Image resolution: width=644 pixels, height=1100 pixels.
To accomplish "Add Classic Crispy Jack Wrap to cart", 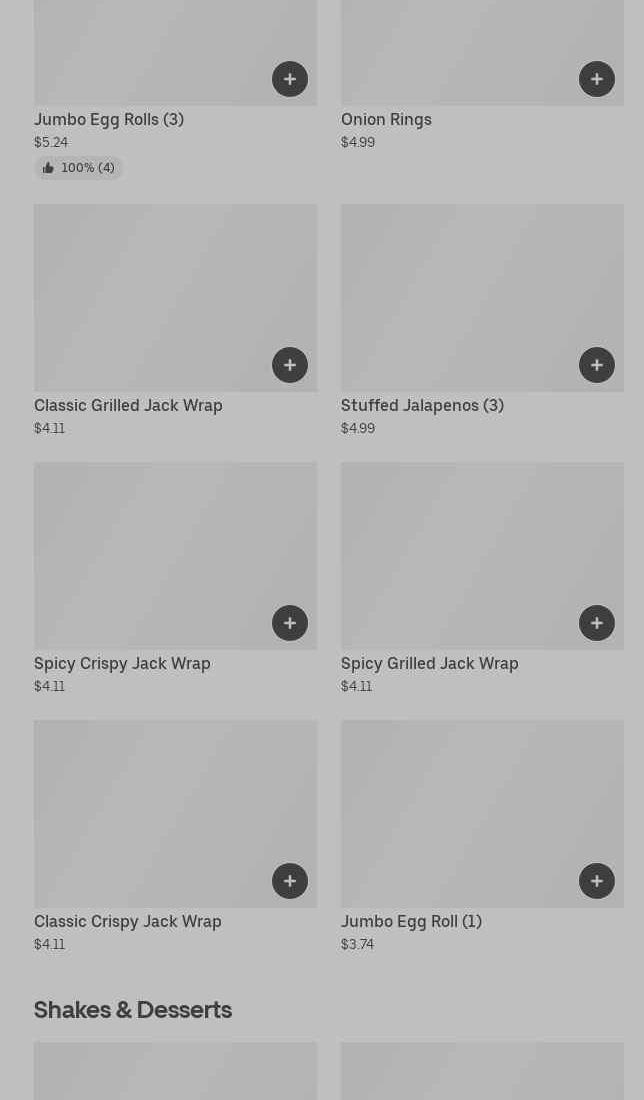I will pyautogui.click(x=290, y=881).
